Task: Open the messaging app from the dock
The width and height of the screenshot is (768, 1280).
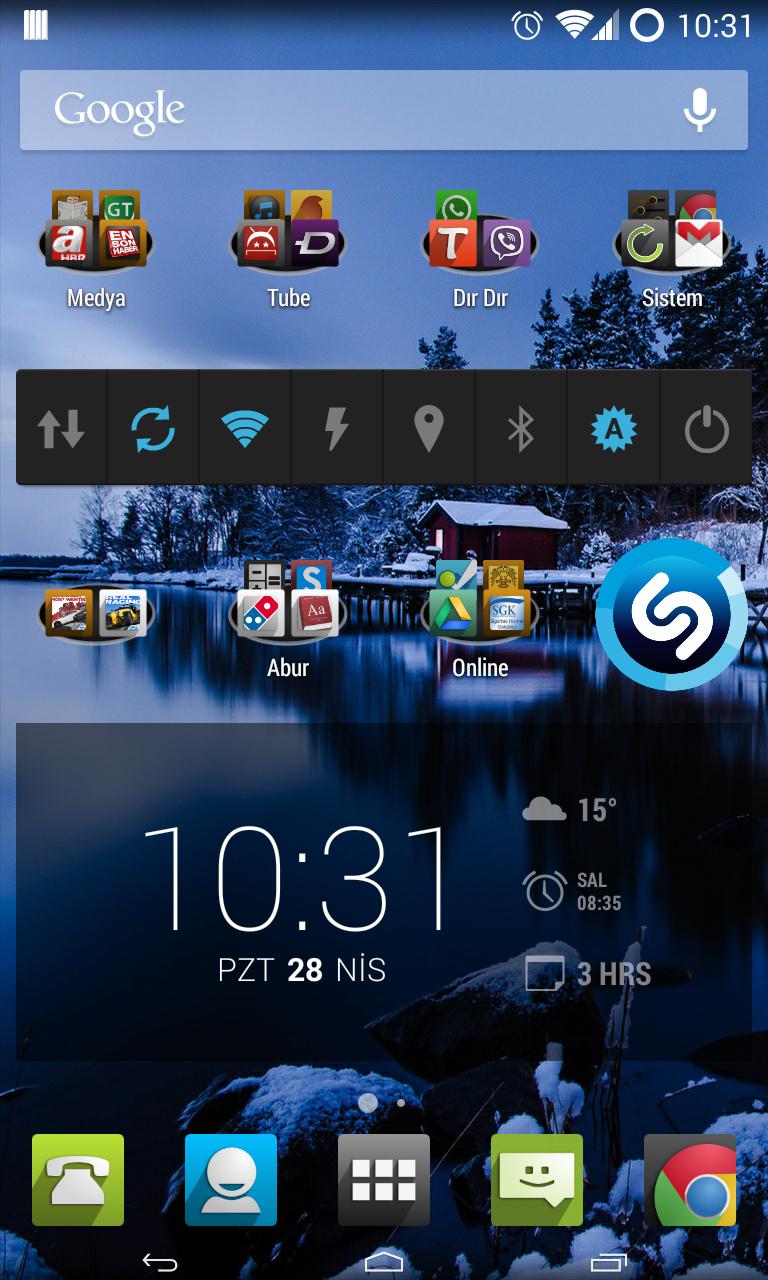Action: 537,1180
